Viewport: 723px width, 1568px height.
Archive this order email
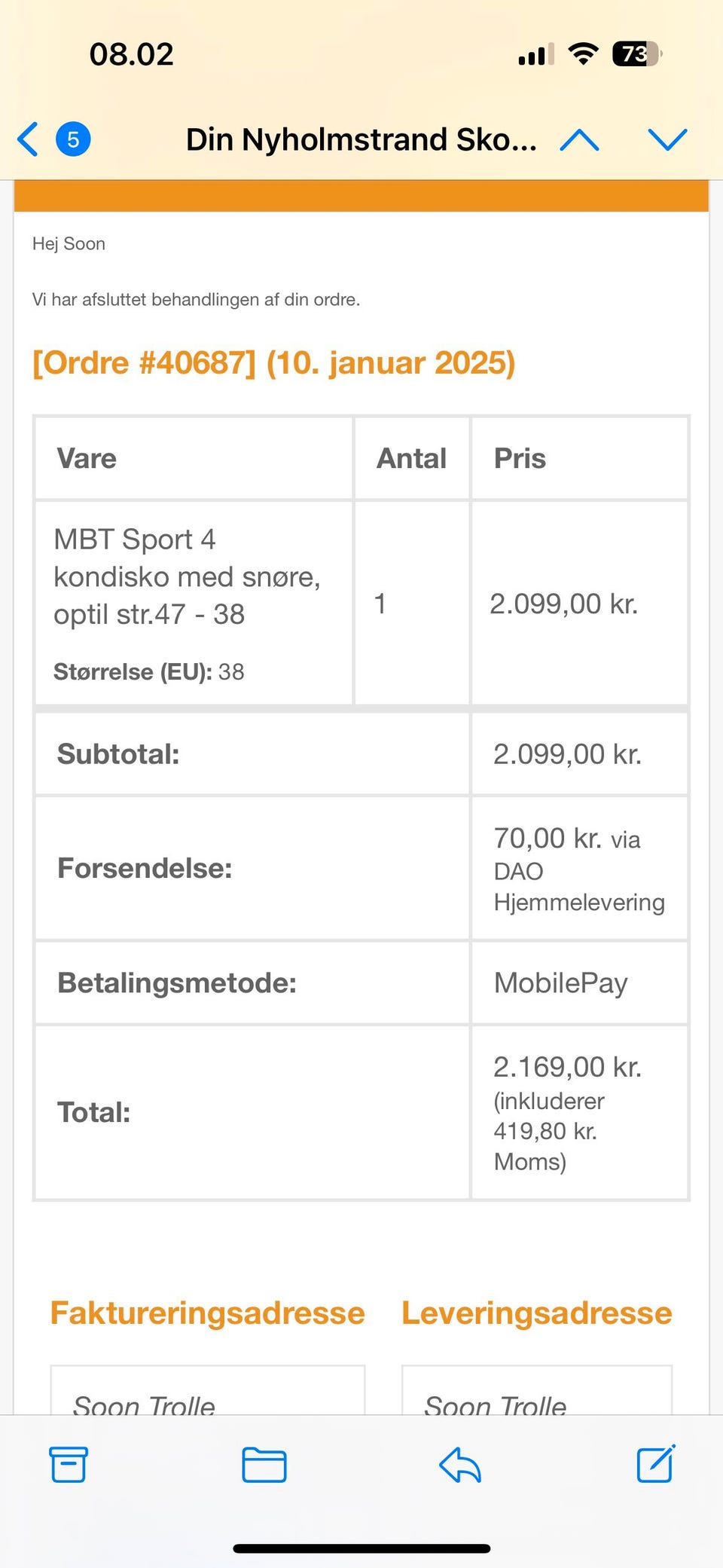pos(69,1465)
